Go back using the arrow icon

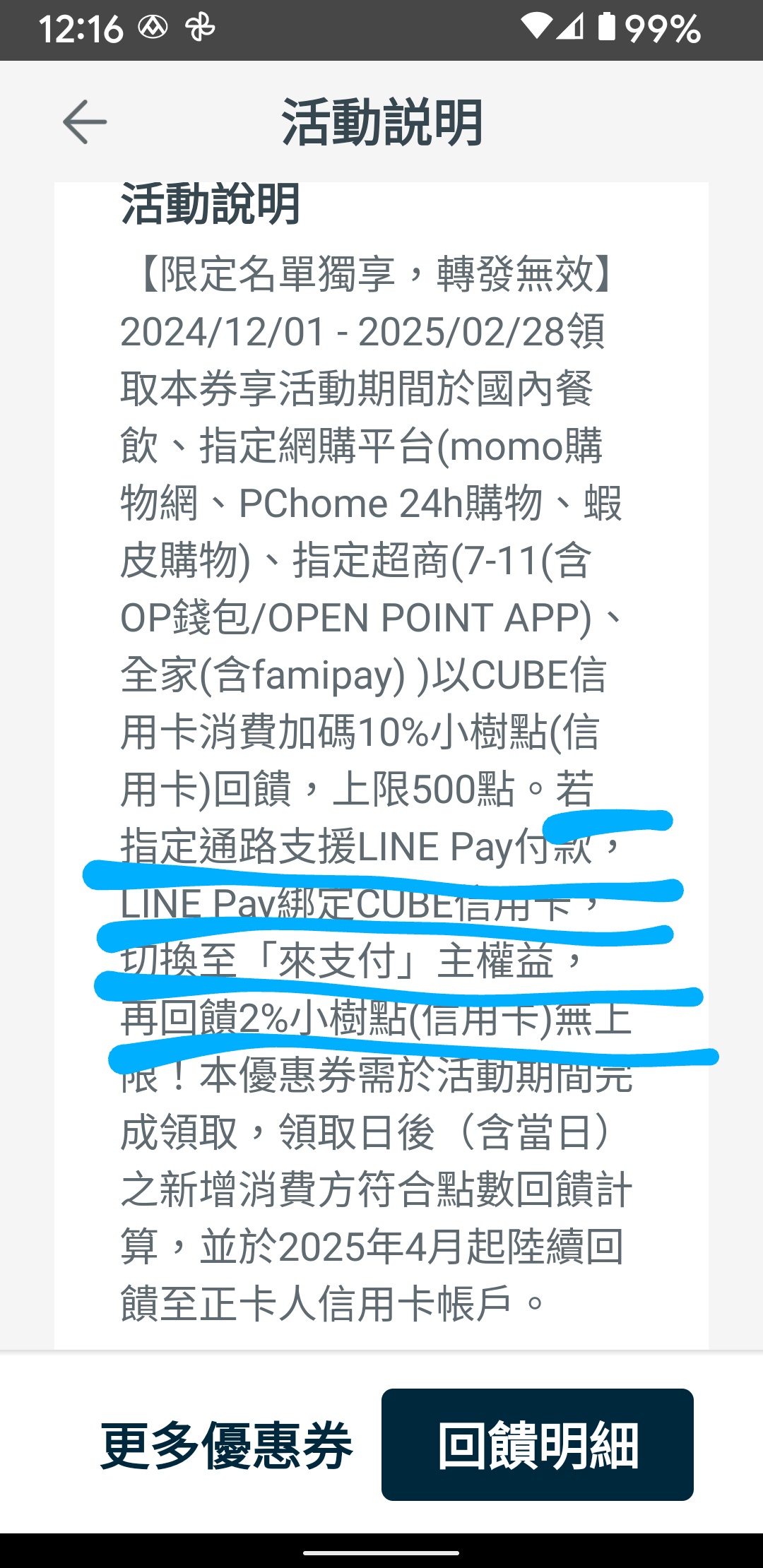tap(85, 122)
